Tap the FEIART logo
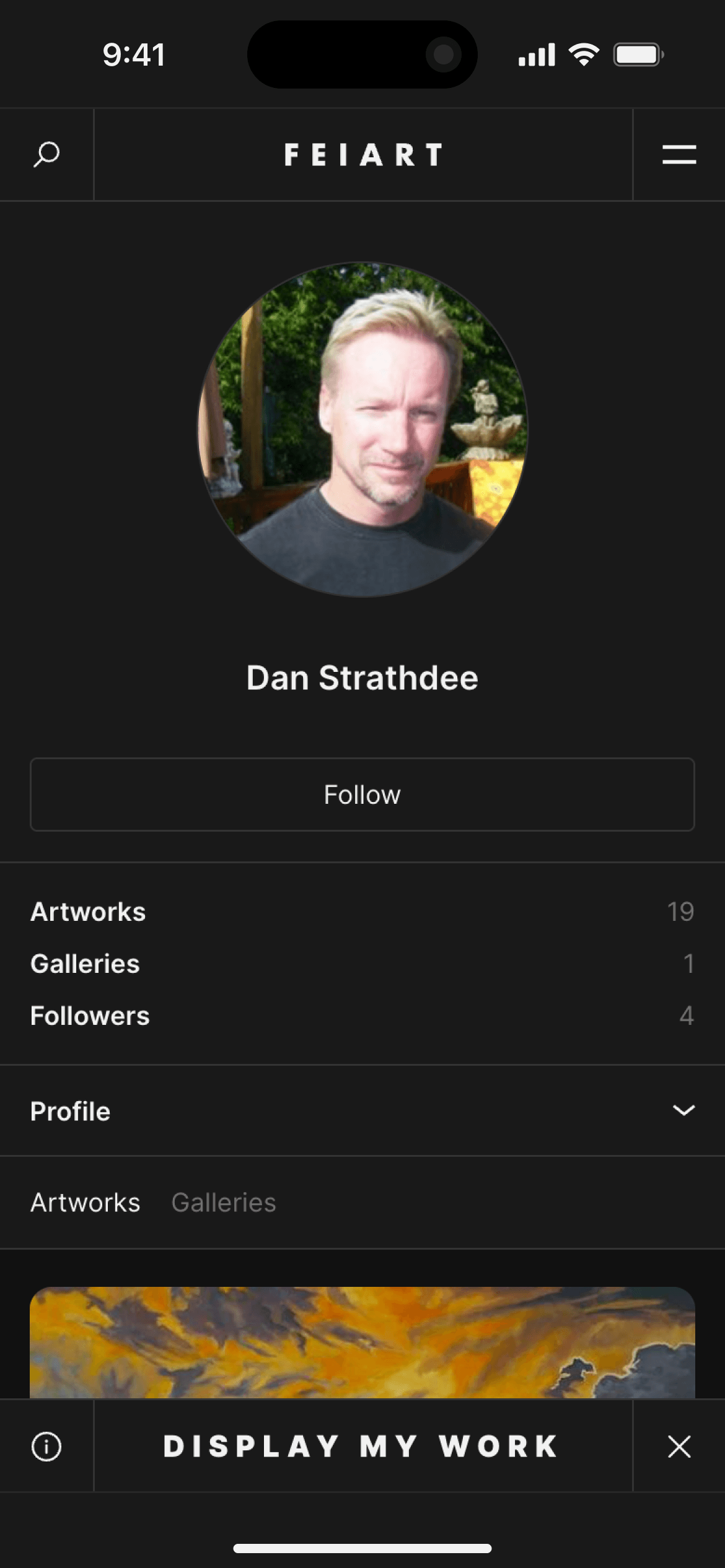Viewport: 725px width, 1568px height. (x=362, y=154)
